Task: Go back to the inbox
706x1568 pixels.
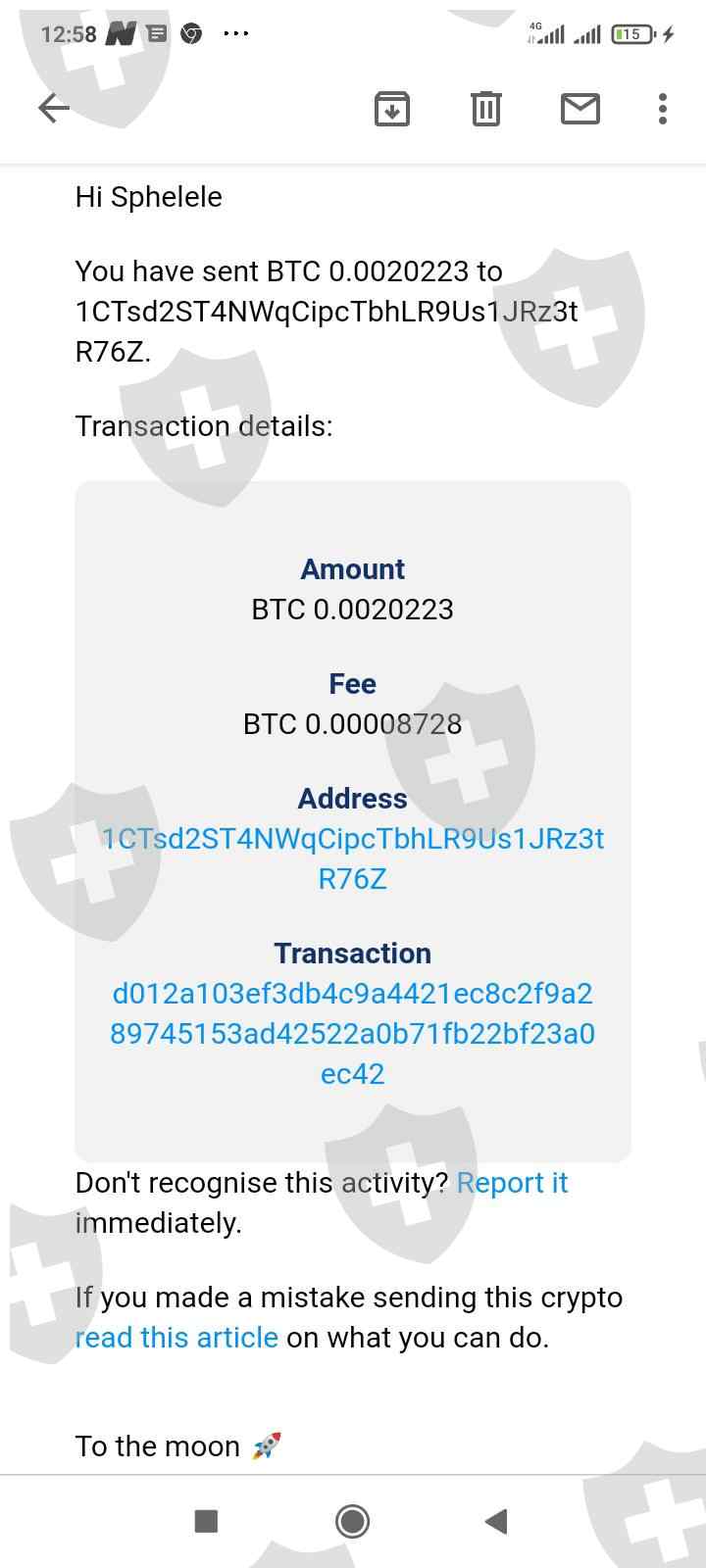Action: [54, 109]
